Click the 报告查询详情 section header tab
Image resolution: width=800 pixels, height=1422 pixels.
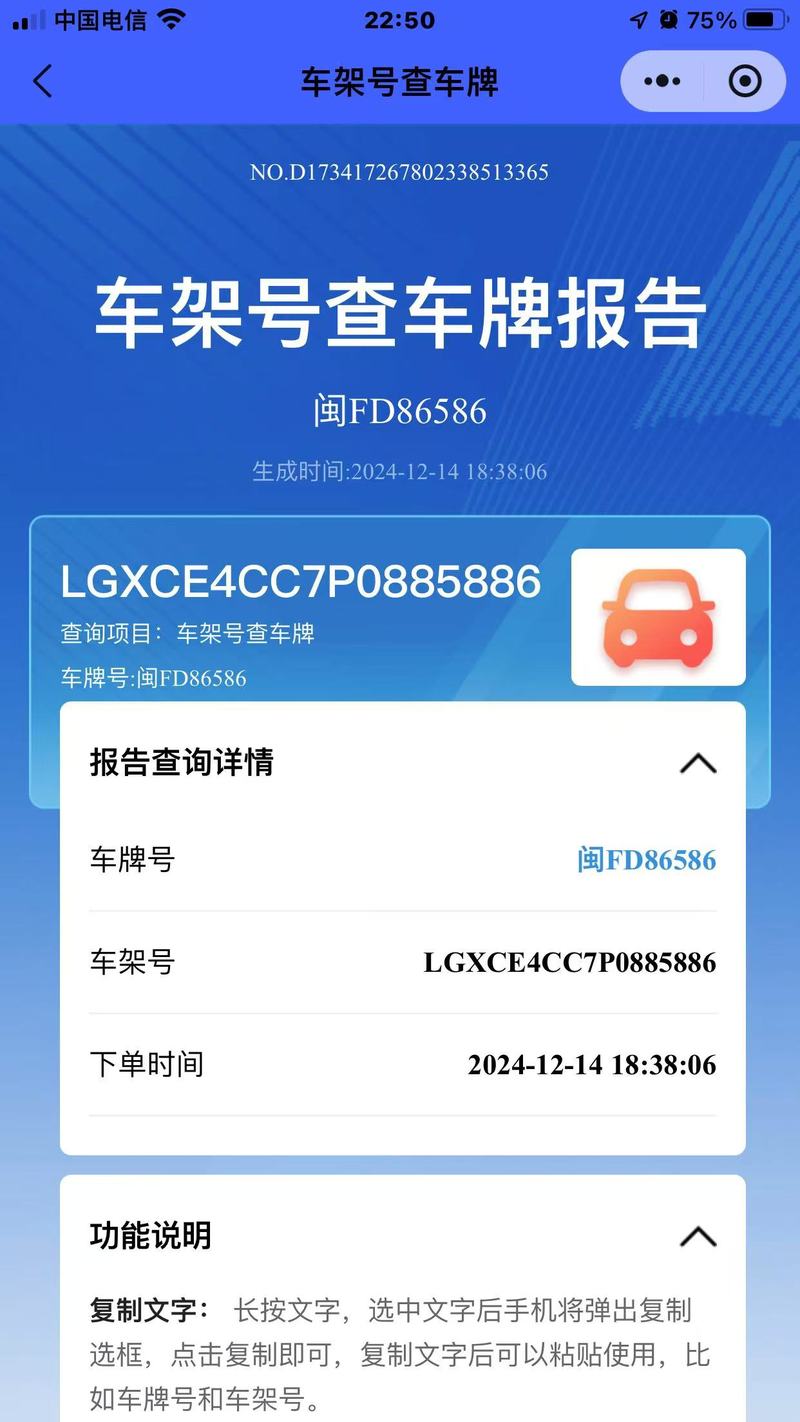click(183, 763)
